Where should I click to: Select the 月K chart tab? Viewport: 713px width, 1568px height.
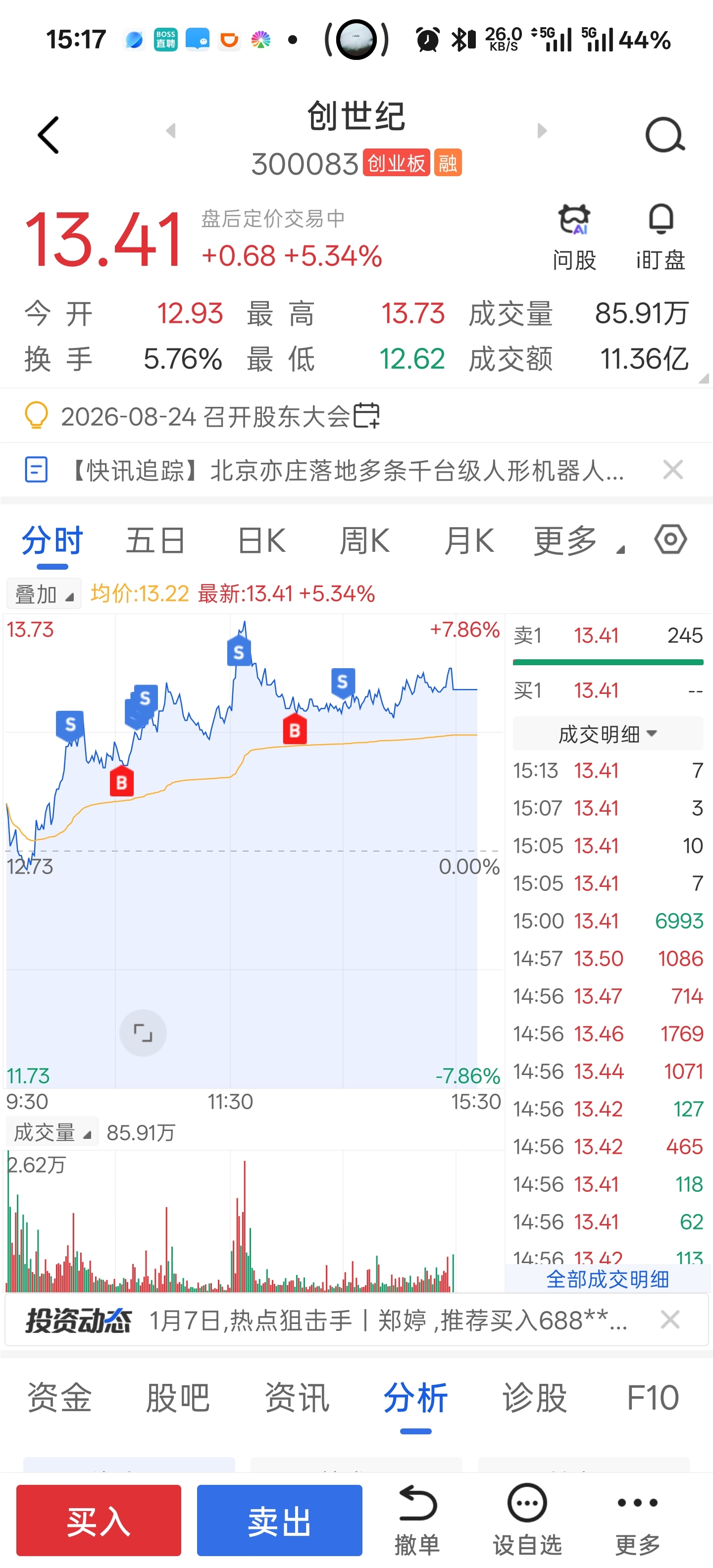(469, 540)
